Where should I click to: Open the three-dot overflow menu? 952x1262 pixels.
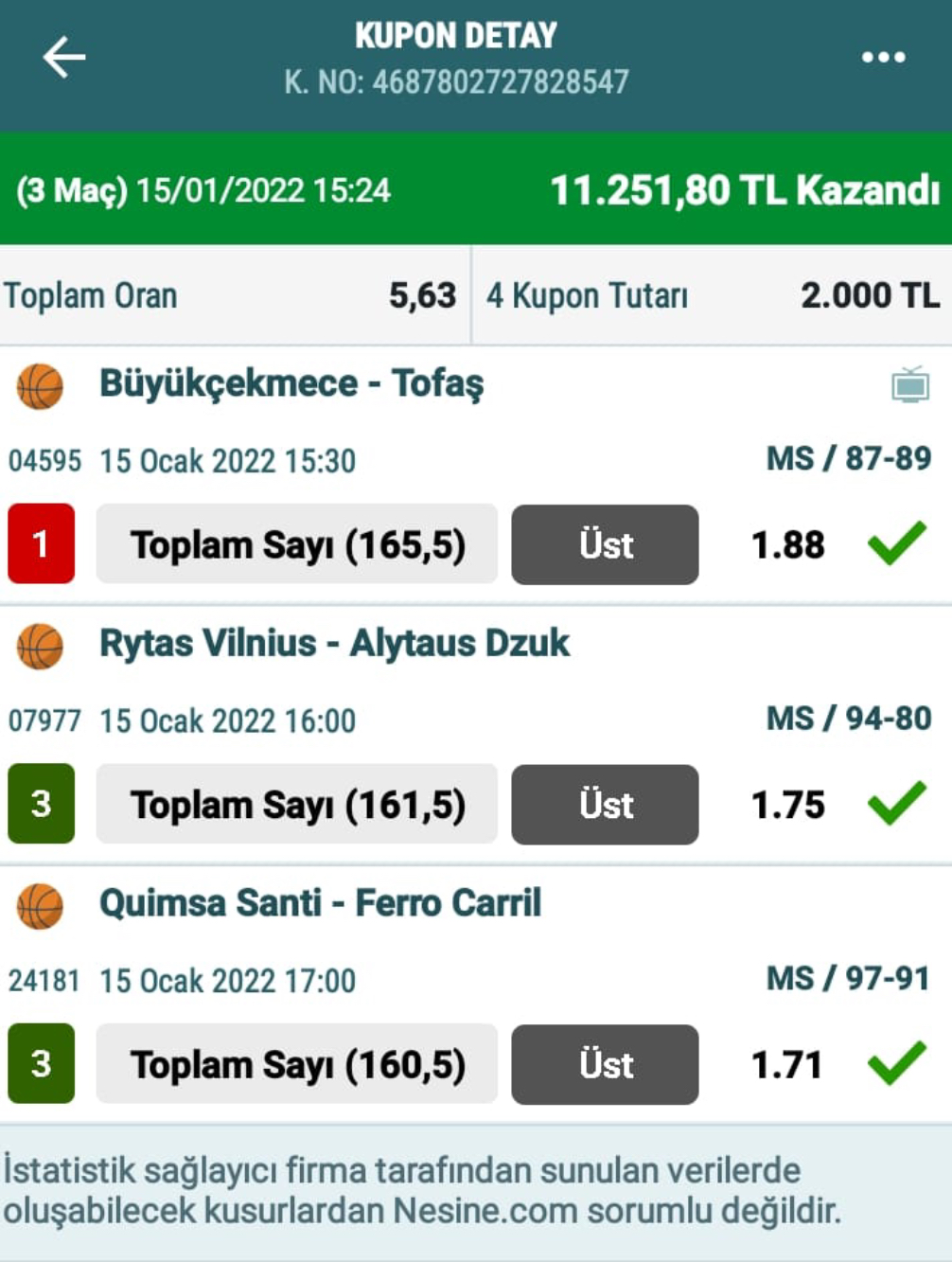coord(883,58)
